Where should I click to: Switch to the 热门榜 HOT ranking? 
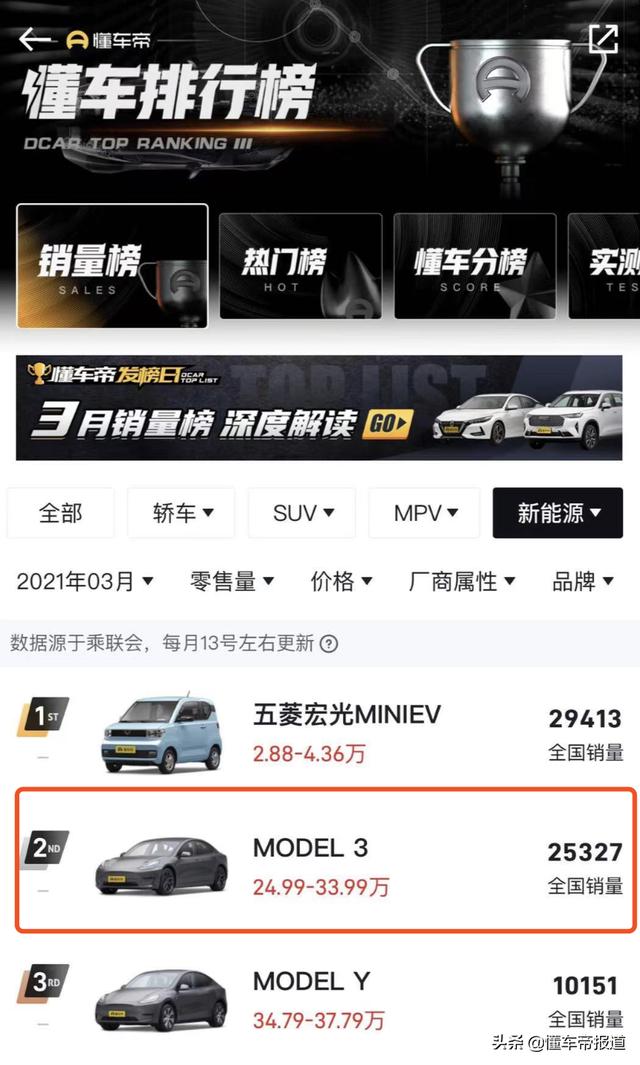300,266
